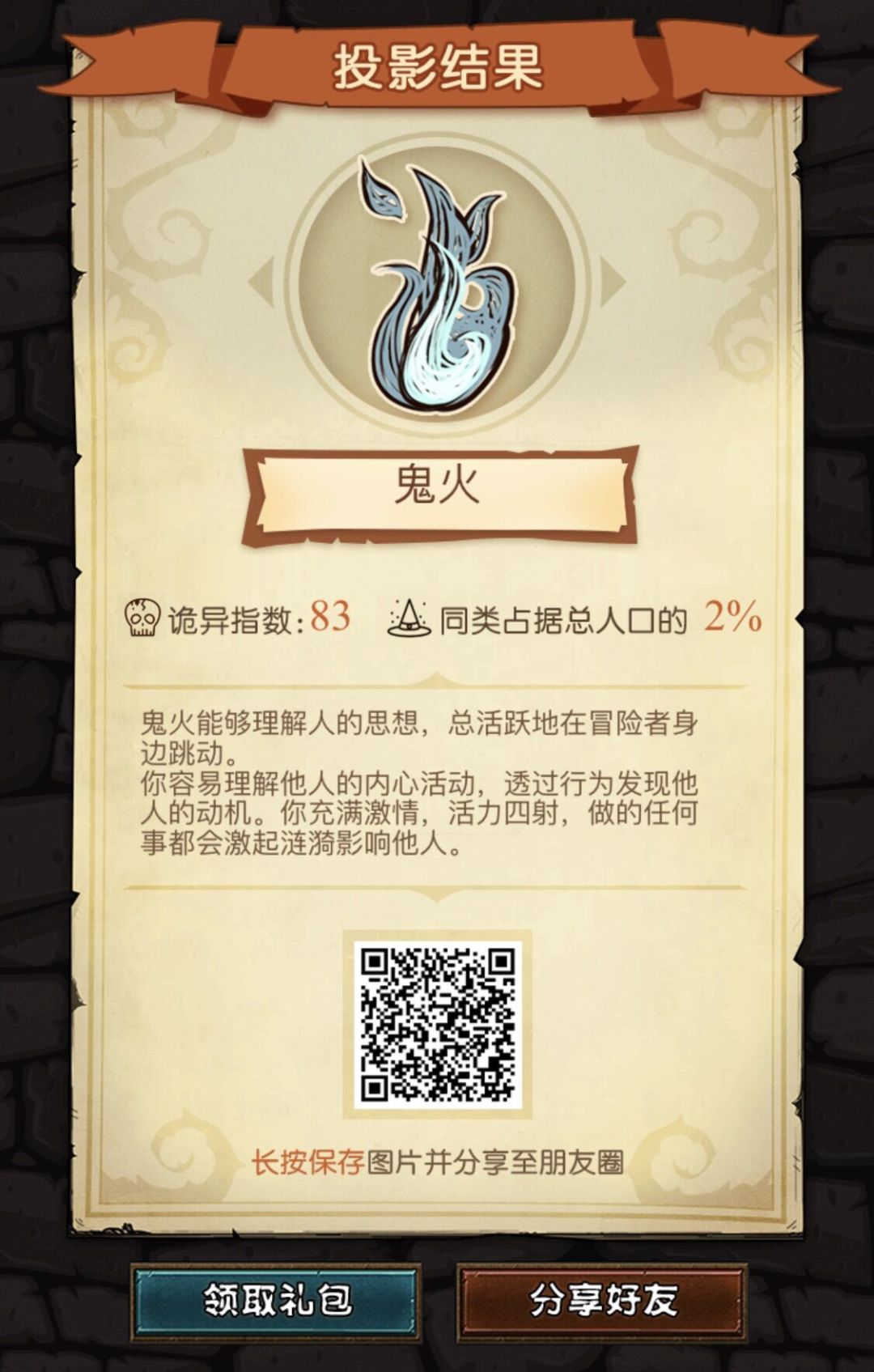This screenshot has height=1372, width=874.
Task: Tap 分享好友 to share with friends
Action: click(x=601, y=1301)
